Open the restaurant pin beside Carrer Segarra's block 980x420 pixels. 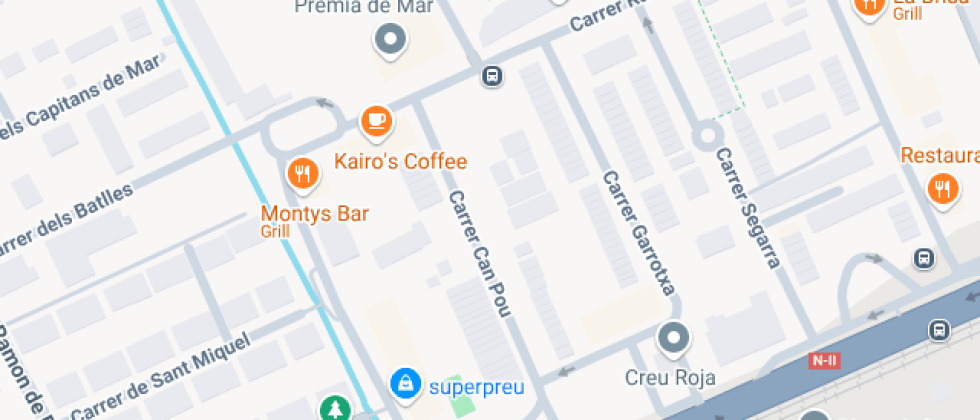point(943,190)
